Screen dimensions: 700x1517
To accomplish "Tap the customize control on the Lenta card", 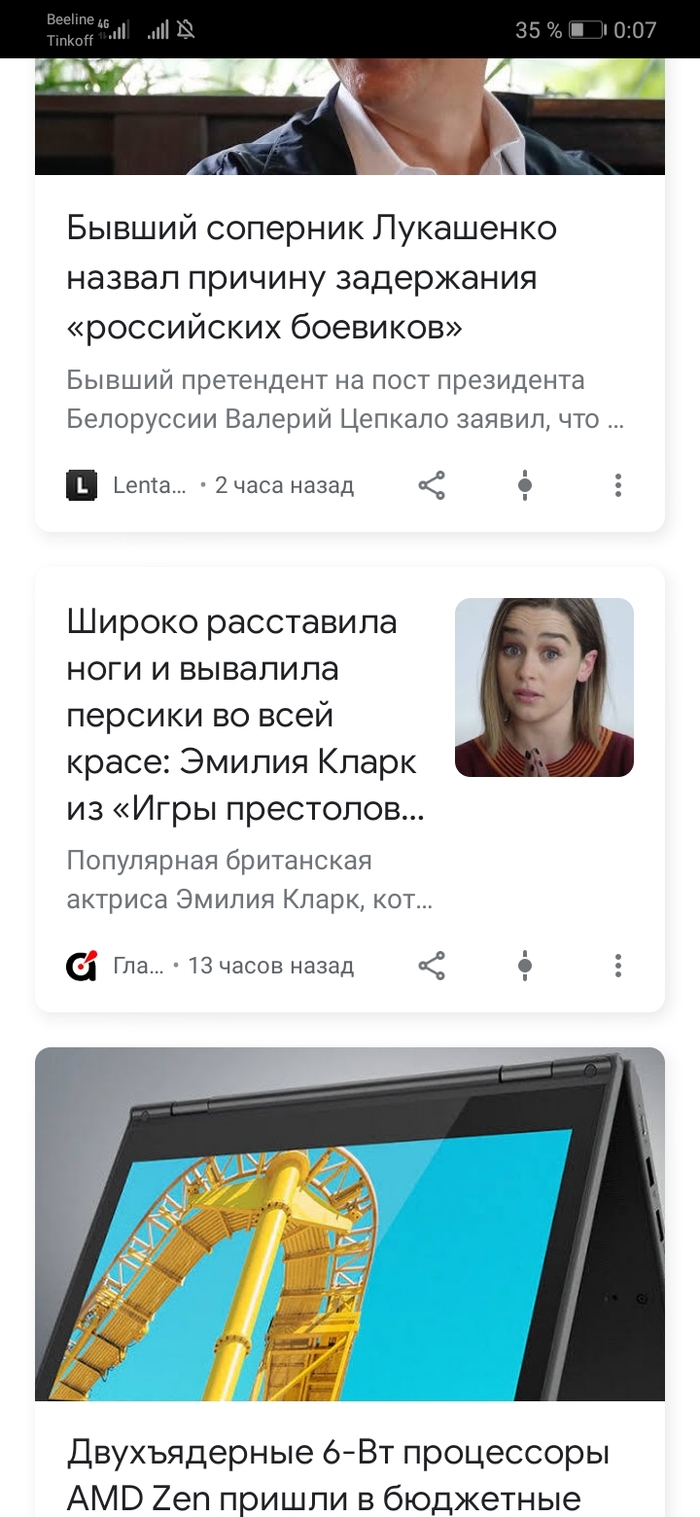I will 525,486.
